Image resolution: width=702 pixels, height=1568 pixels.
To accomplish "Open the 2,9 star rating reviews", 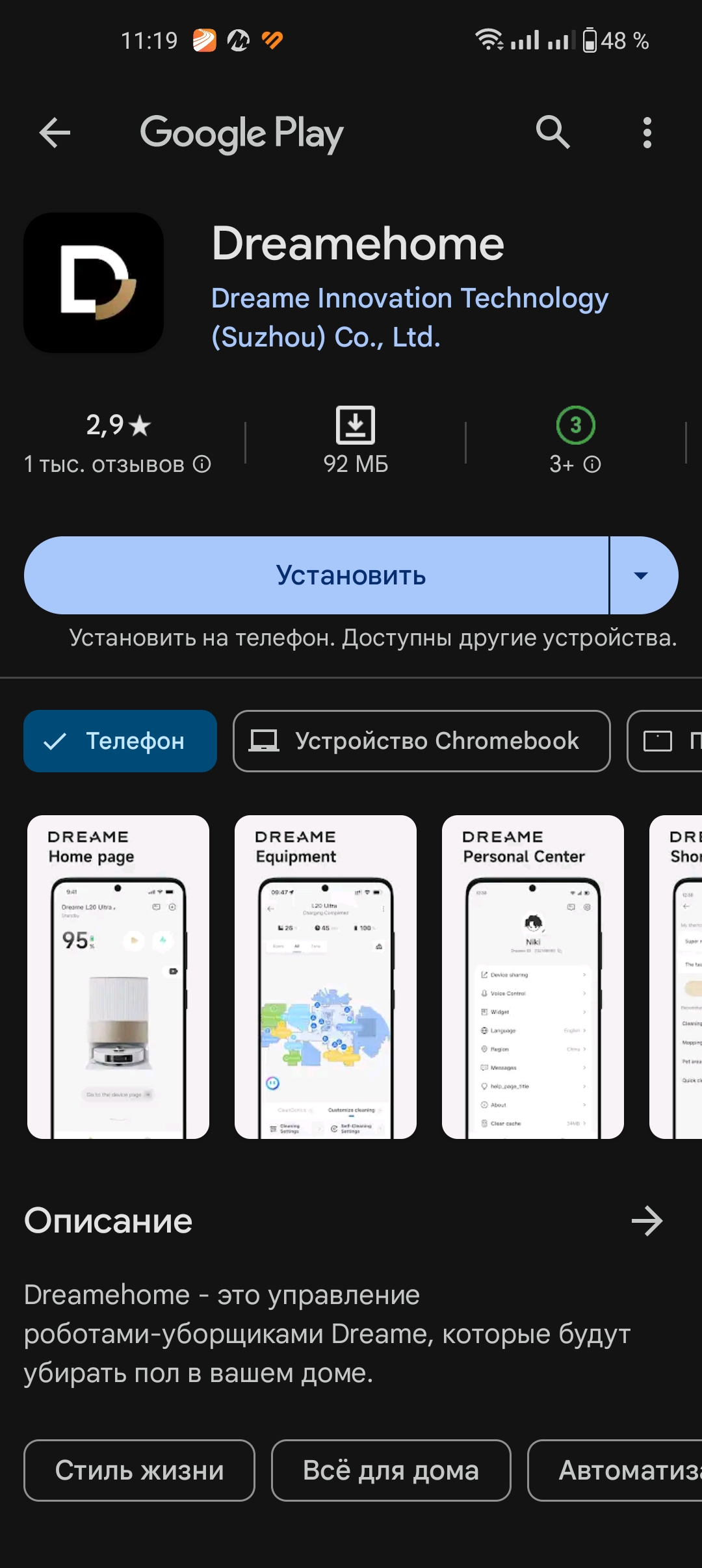I will pos(118,442).
